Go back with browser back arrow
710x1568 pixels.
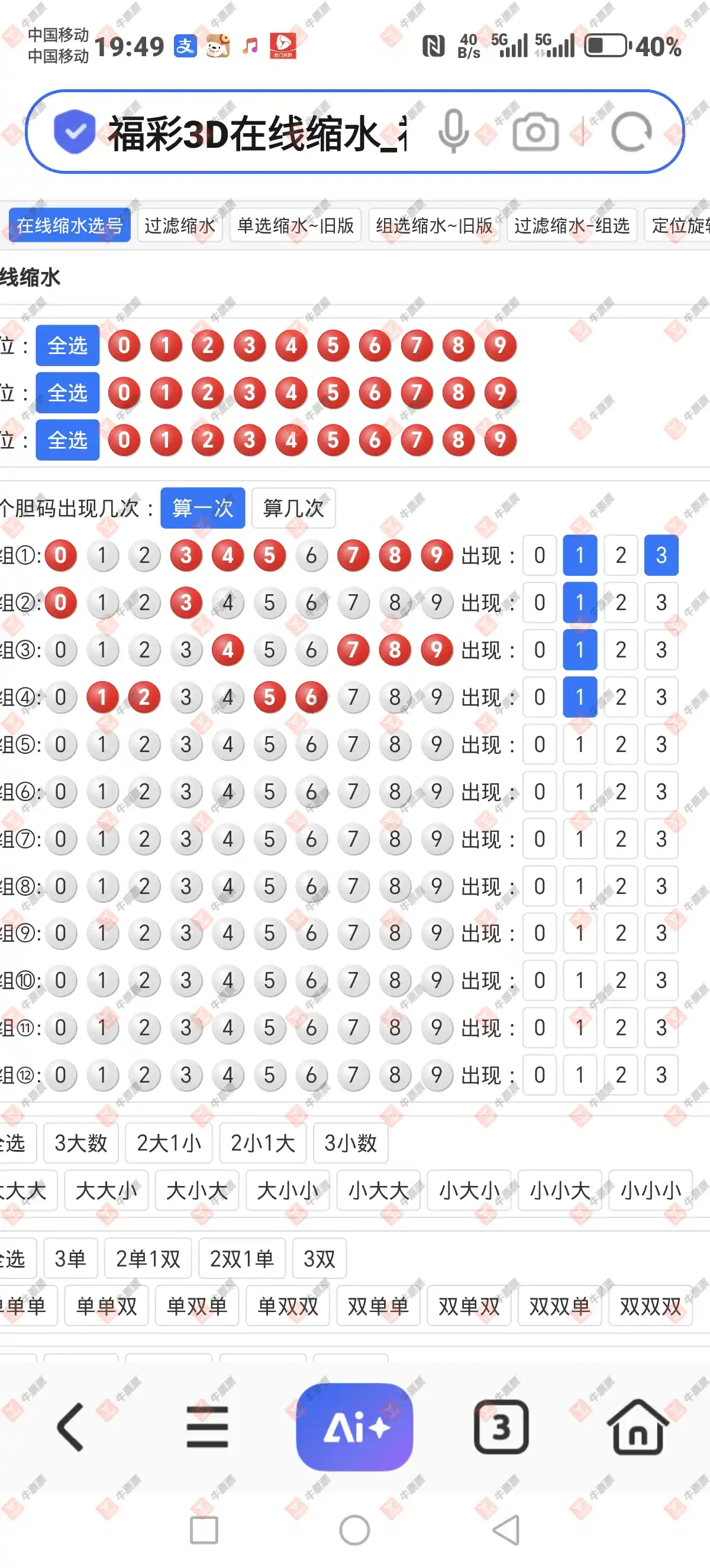(70, 1427)
